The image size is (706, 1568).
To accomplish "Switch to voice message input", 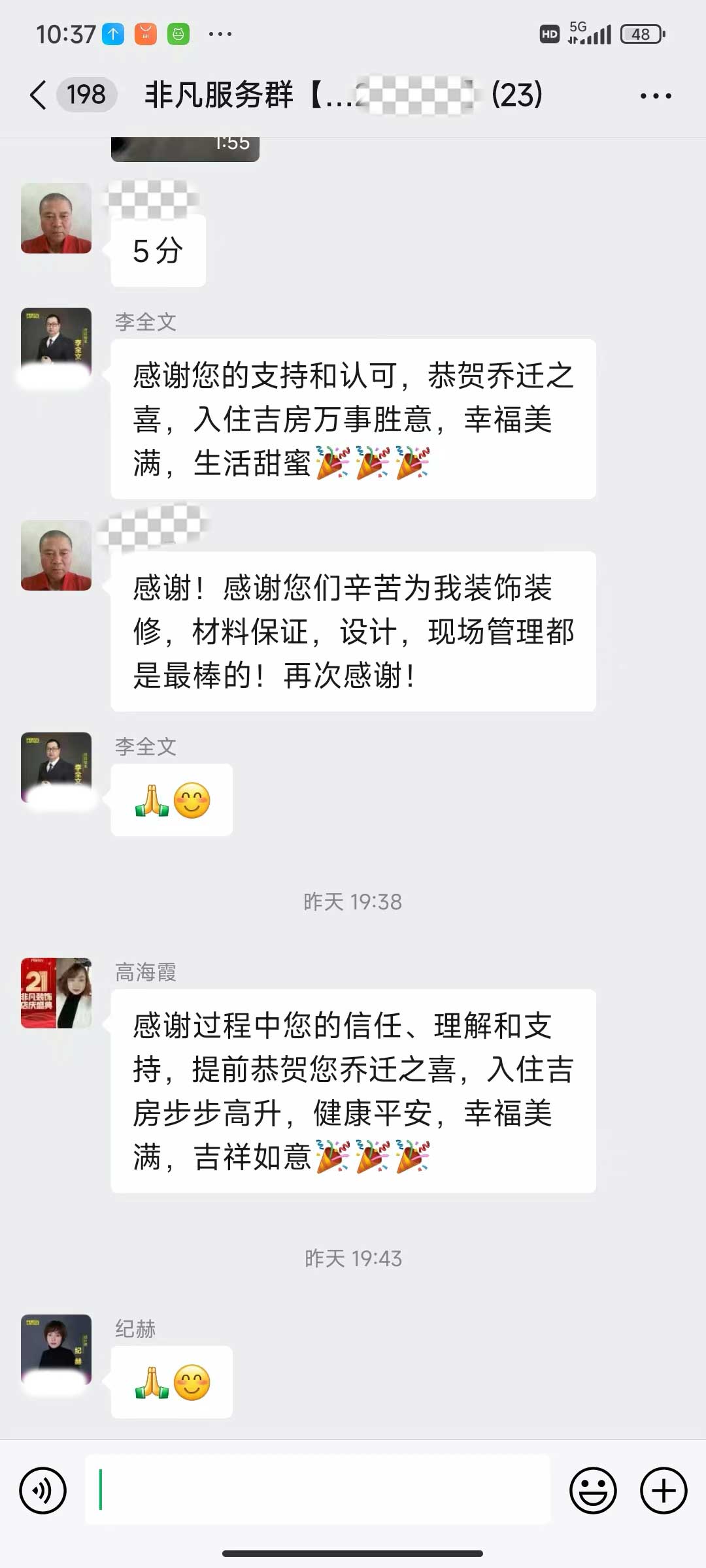I will pyautogui.click(x=43, y=1491).
